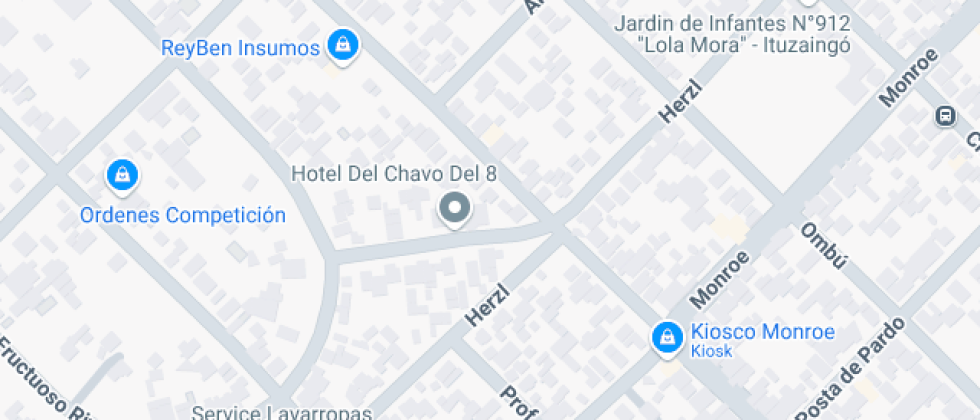Screen dimensions: 980x420
Task: Tap the bus stop icon near Monroe
Action: click(946, 116)
